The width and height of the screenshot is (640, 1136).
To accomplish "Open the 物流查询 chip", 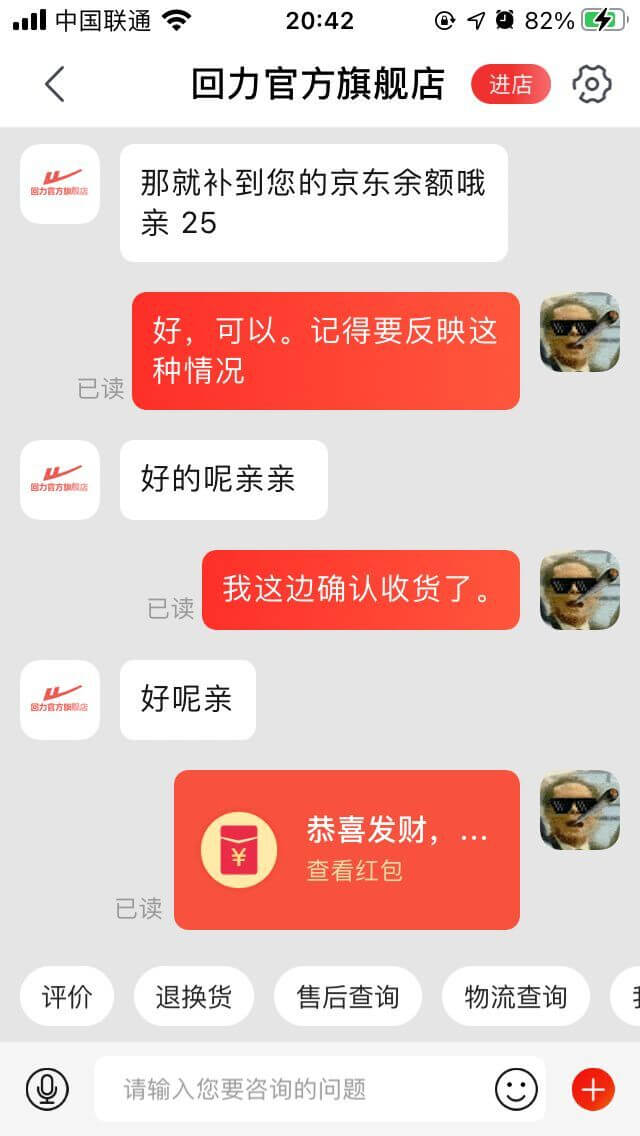I will click(515, 997).
